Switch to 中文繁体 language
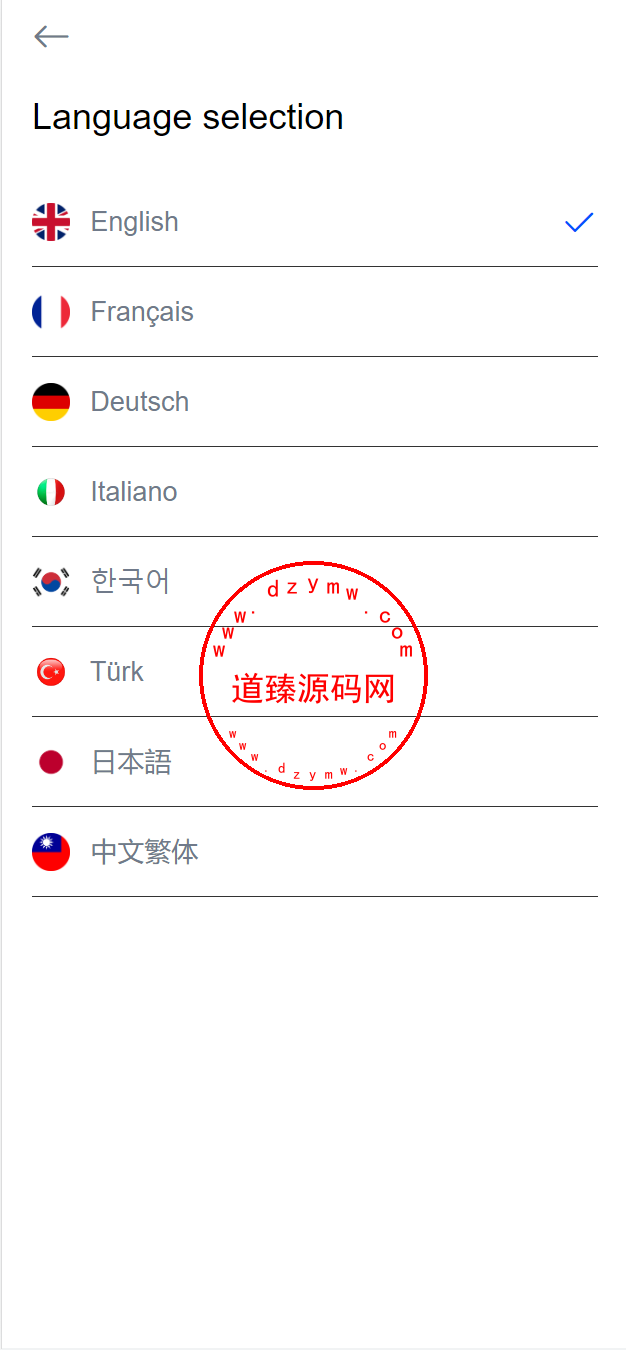 145,852
